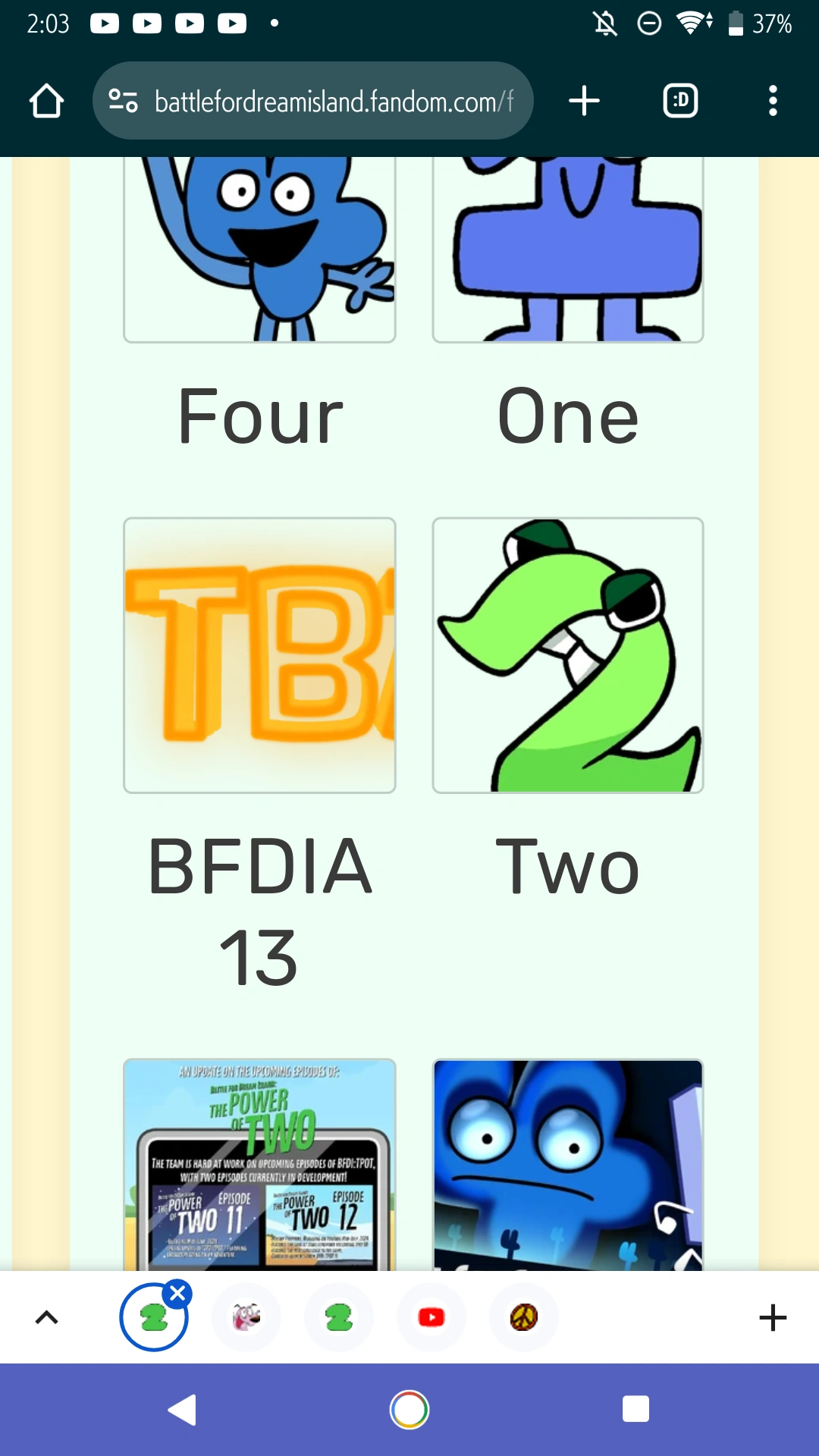
Task: Switch to the second green Two tab
Action: point(339,1317)
